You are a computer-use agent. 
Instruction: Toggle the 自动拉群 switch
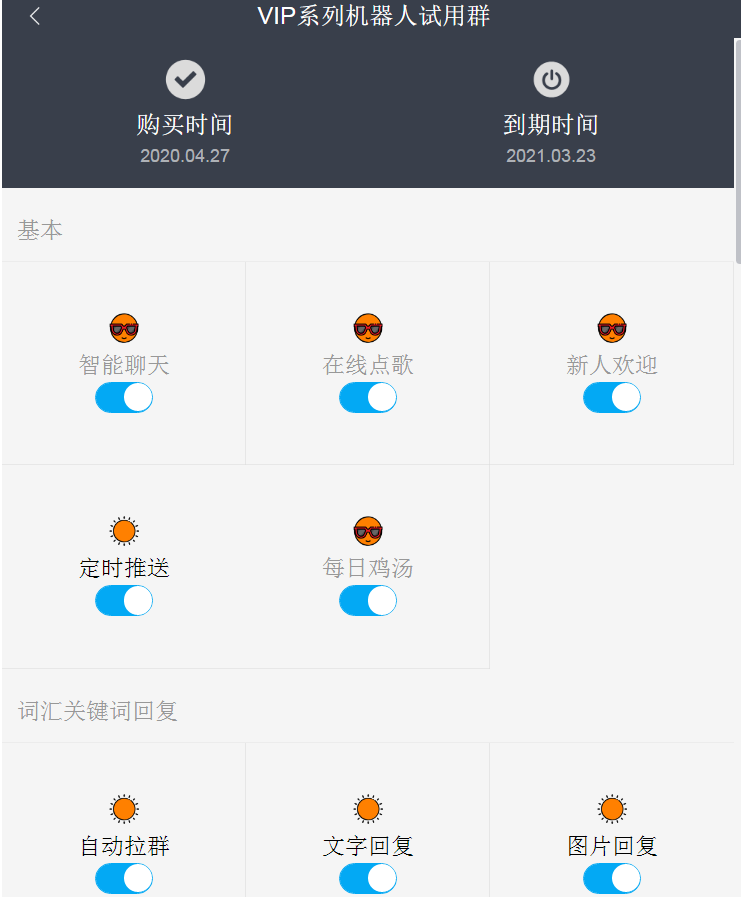point(124,878)
